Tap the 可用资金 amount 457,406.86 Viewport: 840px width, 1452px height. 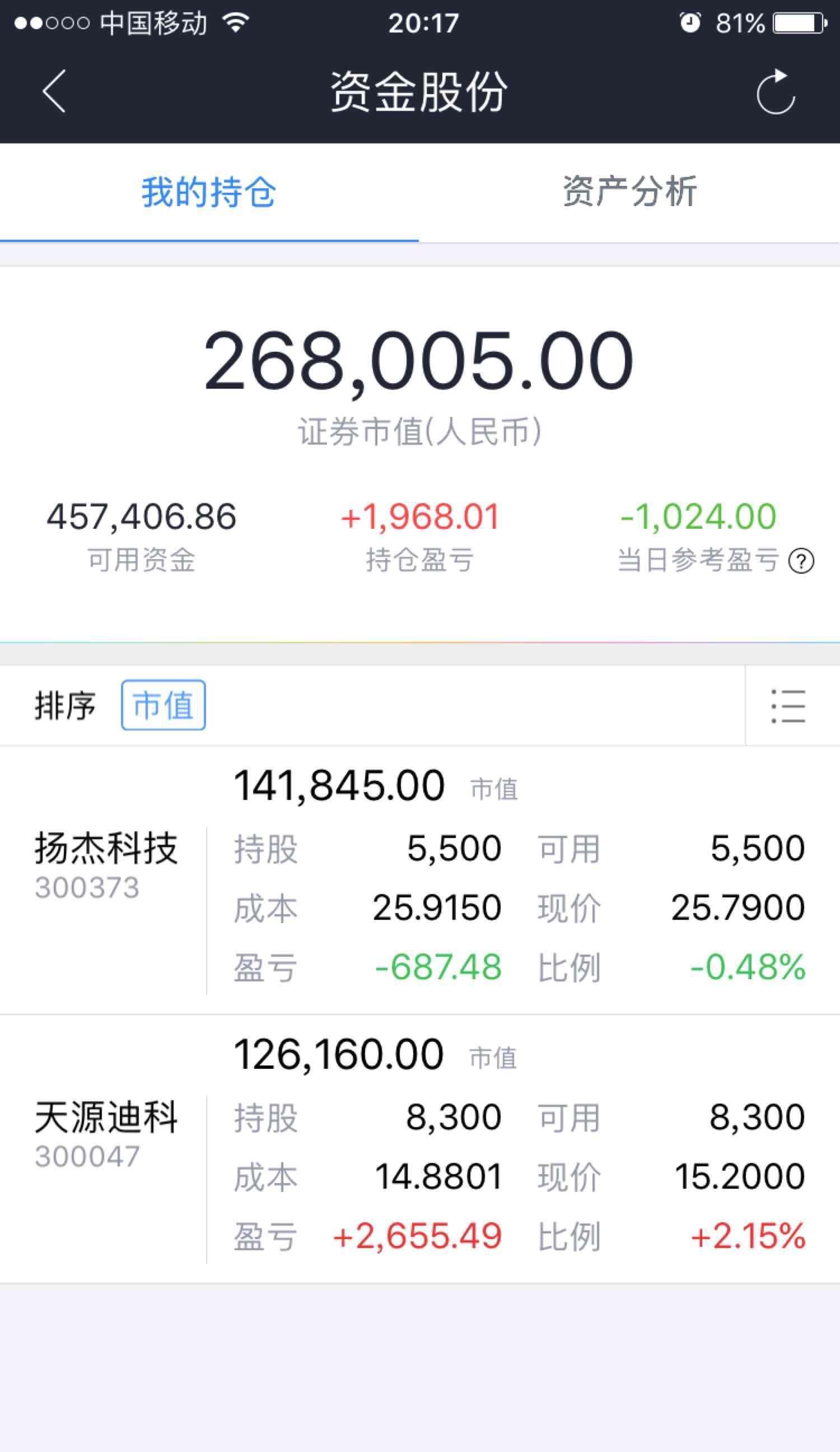142,518
